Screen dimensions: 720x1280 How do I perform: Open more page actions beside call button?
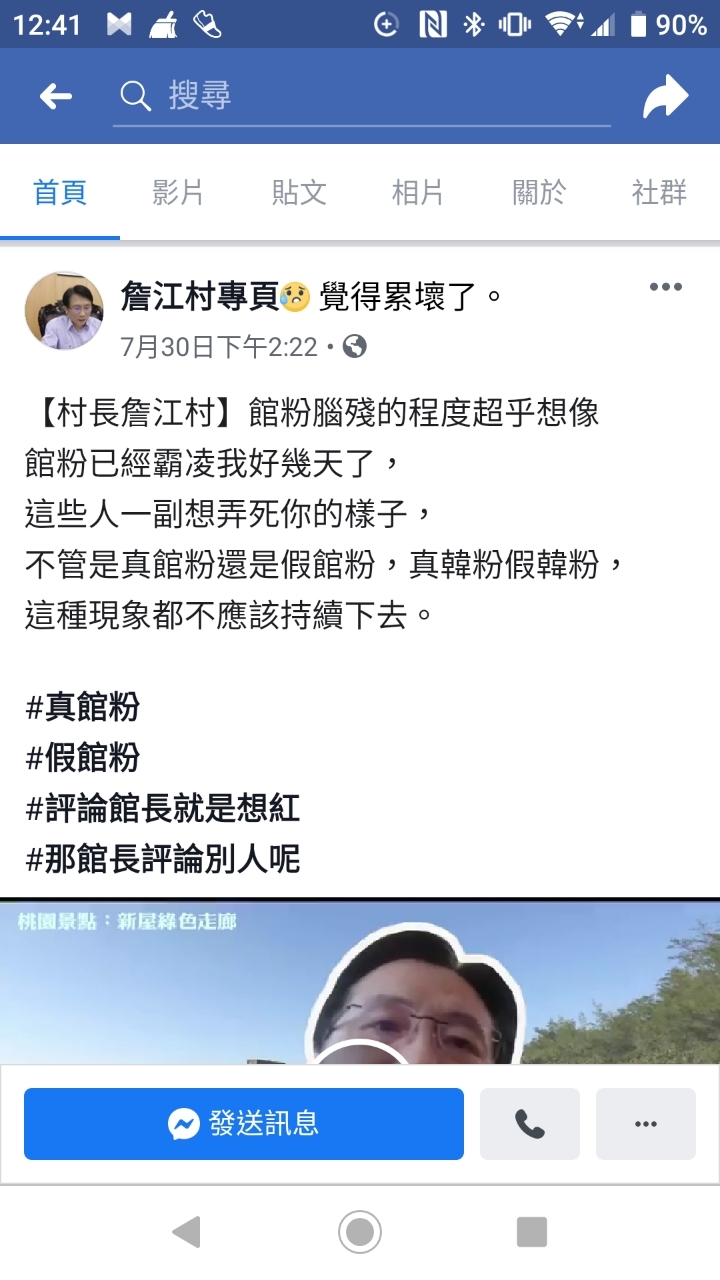point(646,1124)
